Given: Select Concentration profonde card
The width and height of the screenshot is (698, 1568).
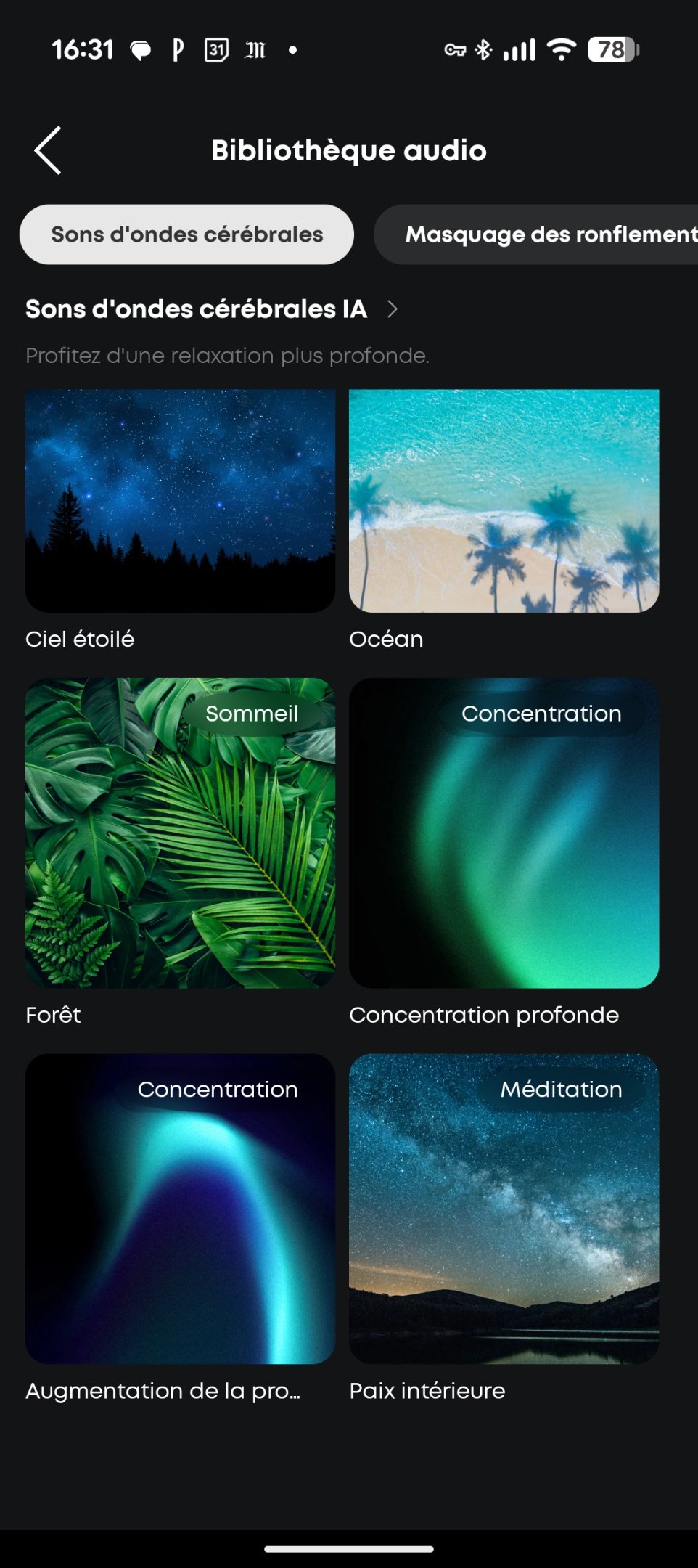Looking at the screenshot, I should coord(504,833).
